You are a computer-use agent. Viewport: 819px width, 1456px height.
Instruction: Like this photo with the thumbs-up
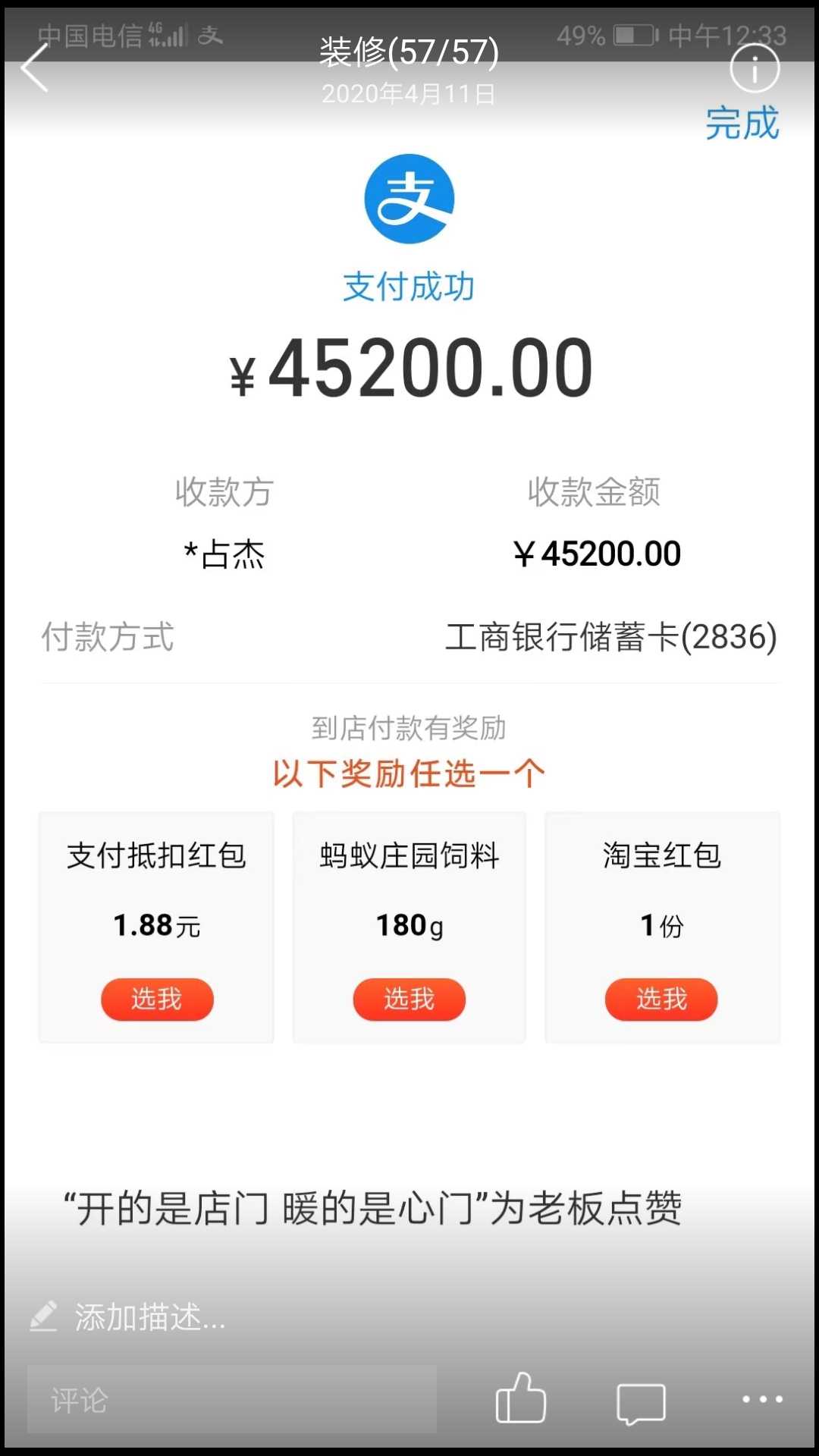(520, 1398)
